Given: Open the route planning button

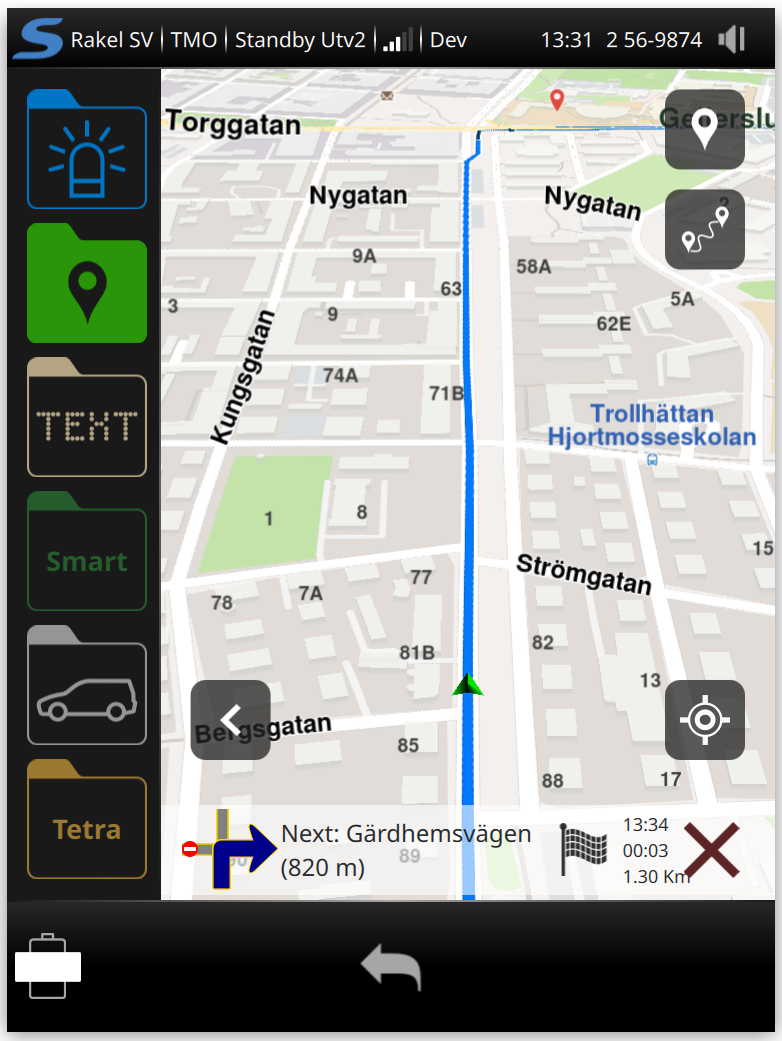Looking at the screenshot, I should [x=705, y=230].
